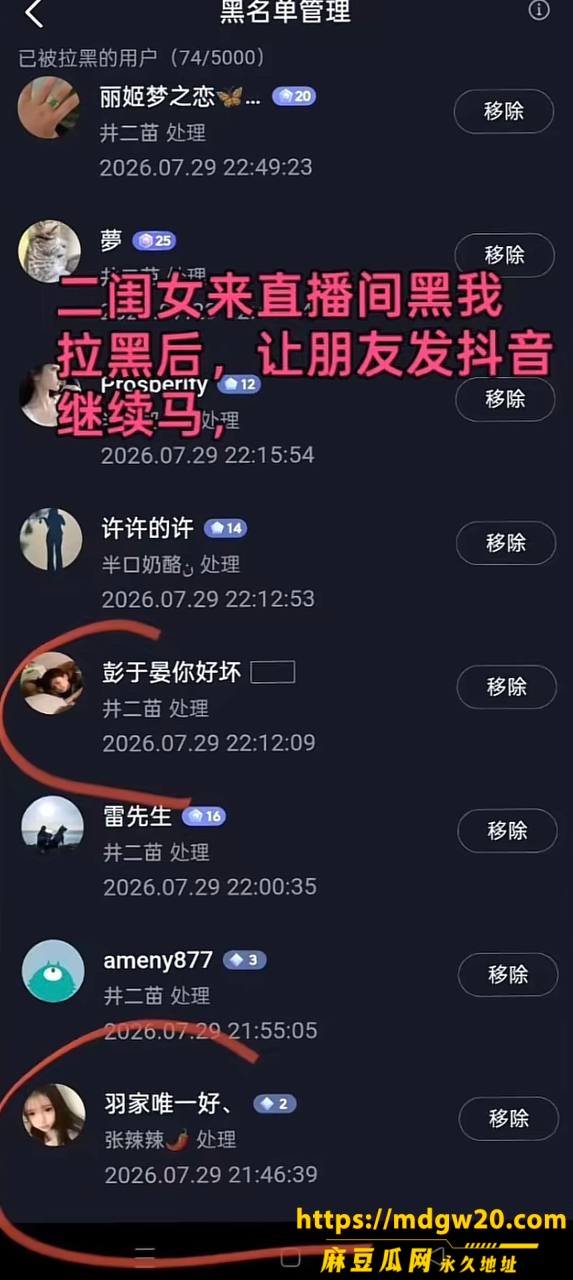The width and height of the screenshot is (573, 1280).
Task: Open the profile avatar of 雷先生
Action: [52, 826]
